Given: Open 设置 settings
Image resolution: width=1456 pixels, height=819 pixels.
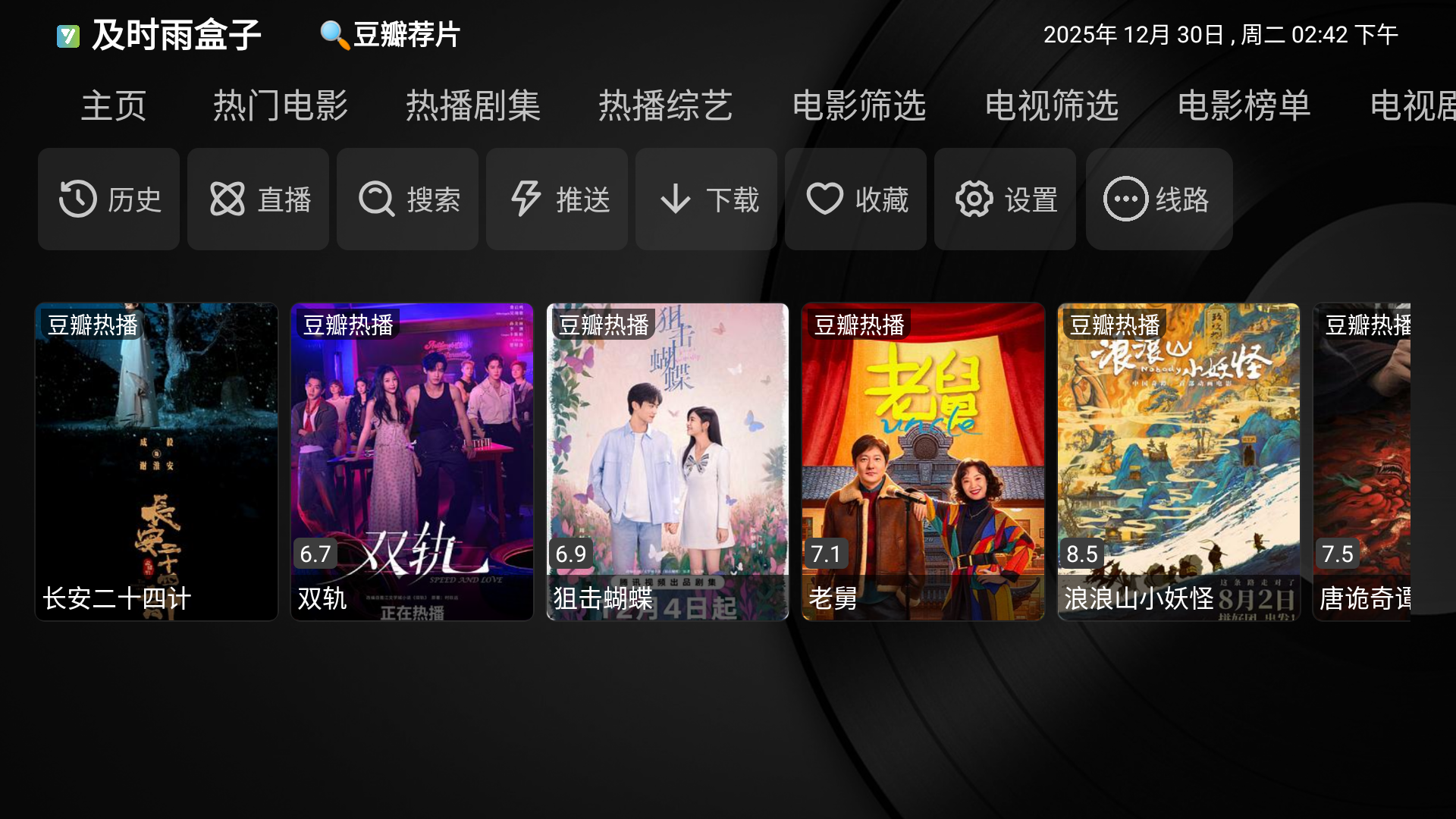Looking at the screenshot, I should (x=1006, y=199).
